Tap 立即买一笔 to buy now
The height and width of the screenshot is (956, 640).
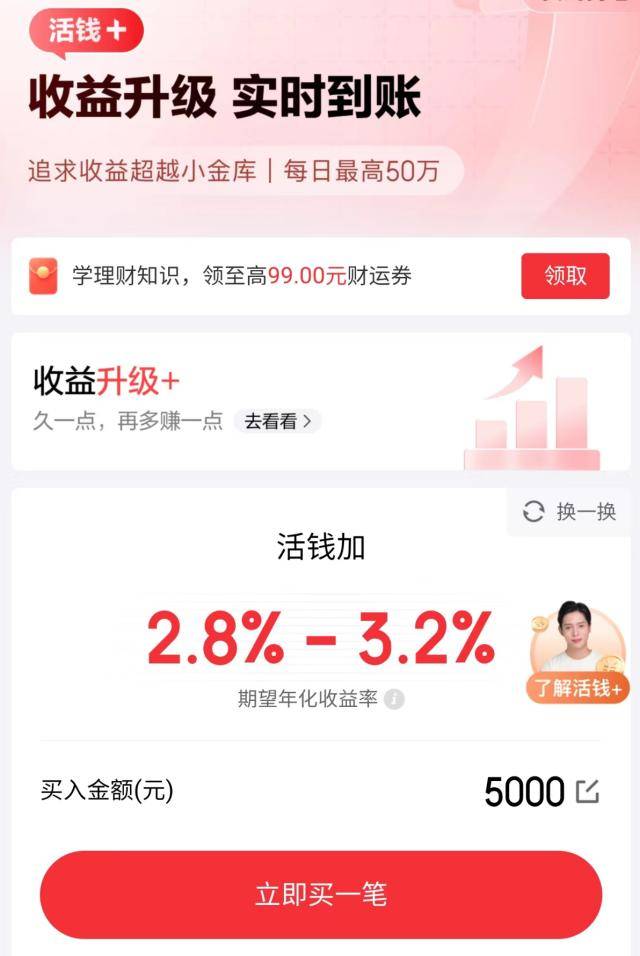[321, 894]
